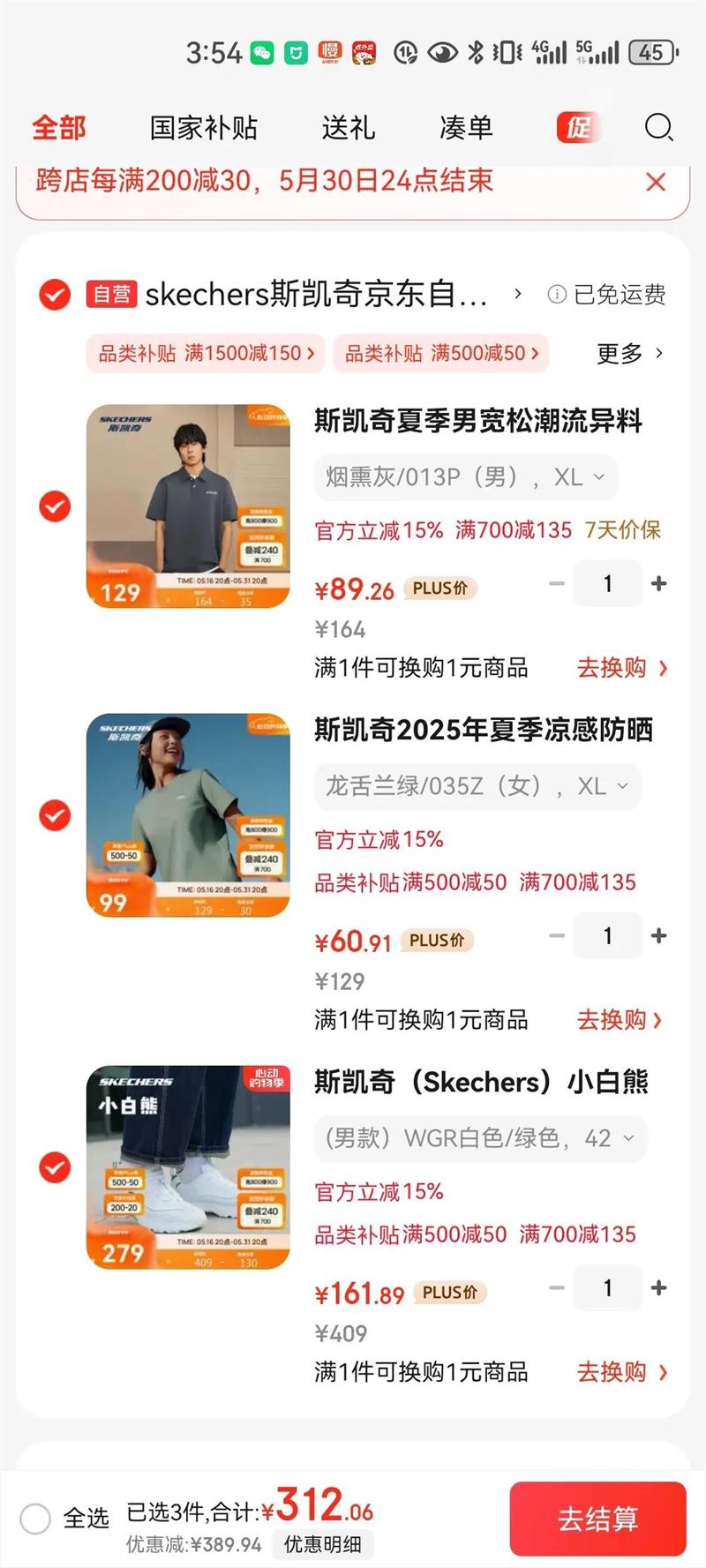Dismiss the 跨店每满200减30 banner

coord(656,183)
